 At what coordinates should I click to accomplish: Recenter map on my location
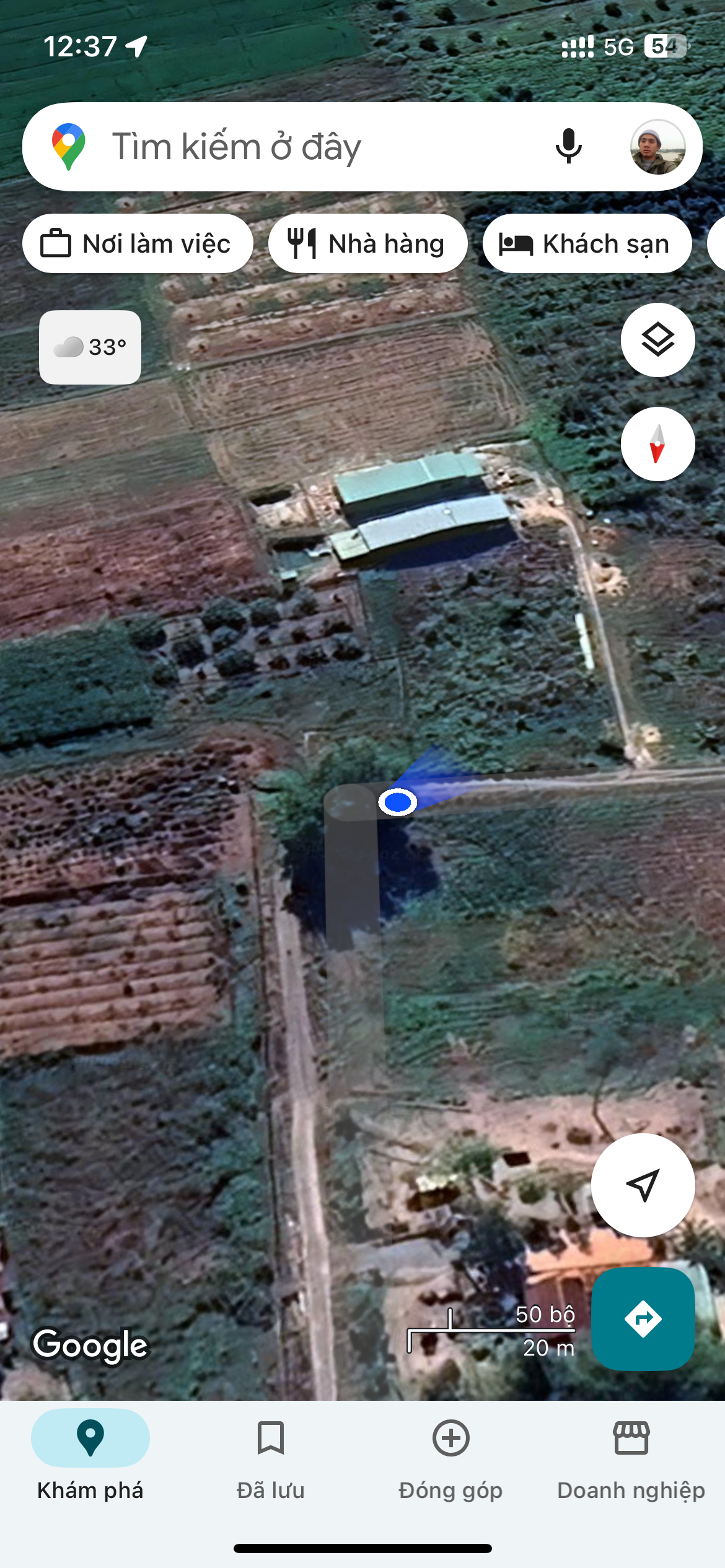(x=643, y=1185)
